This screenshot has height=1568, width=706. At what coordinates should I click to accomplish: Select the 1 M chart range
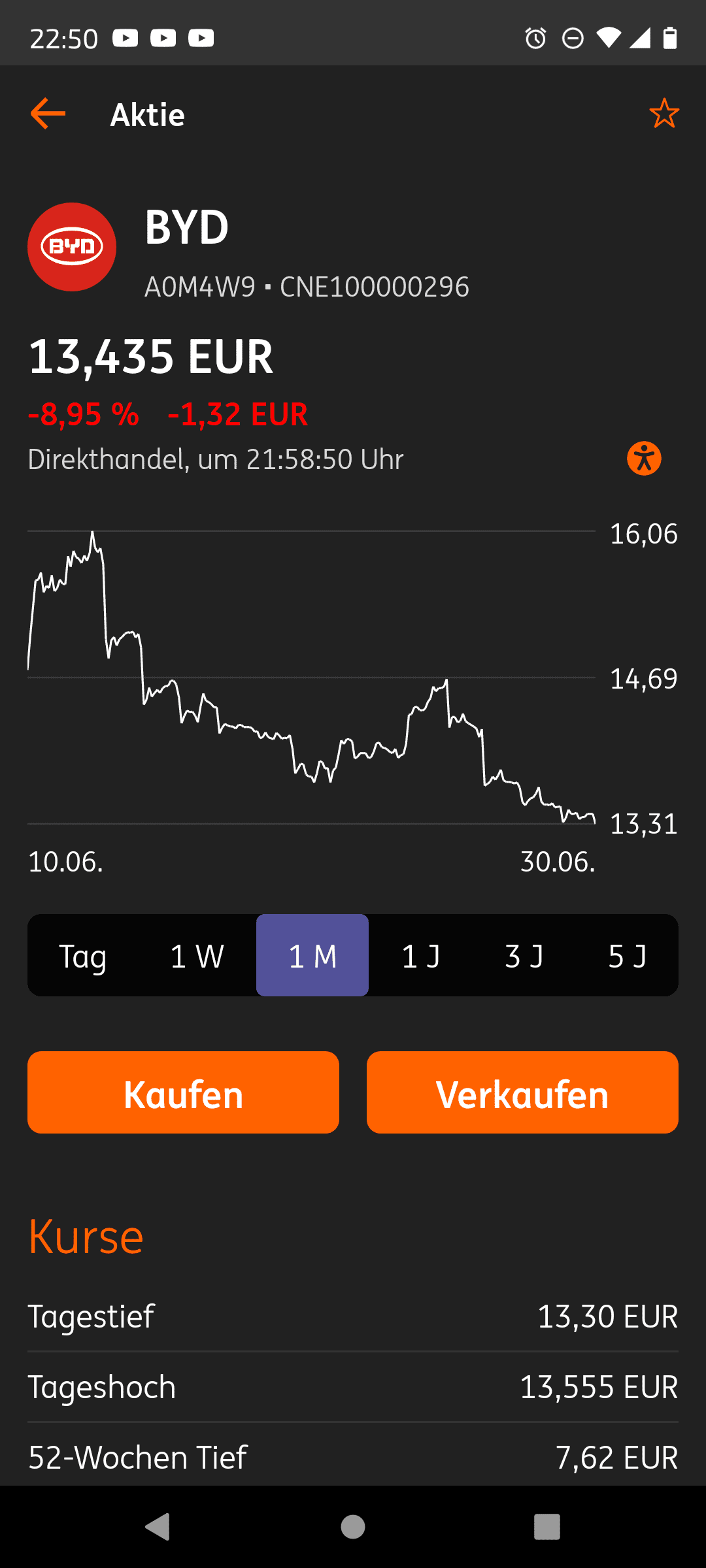coord(312,956)
